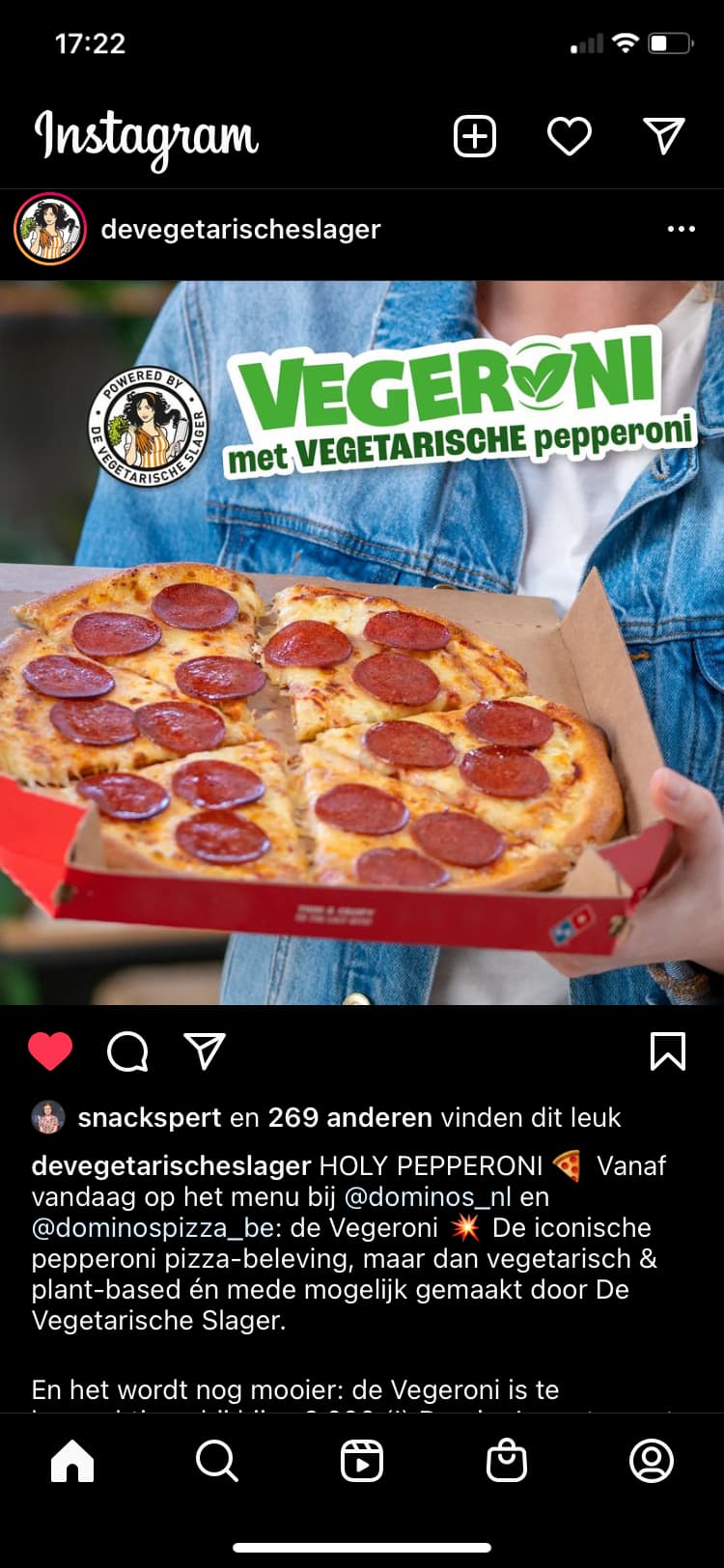Unlike the post with red heart
Screen dimensions: 724x1568
50,1051
